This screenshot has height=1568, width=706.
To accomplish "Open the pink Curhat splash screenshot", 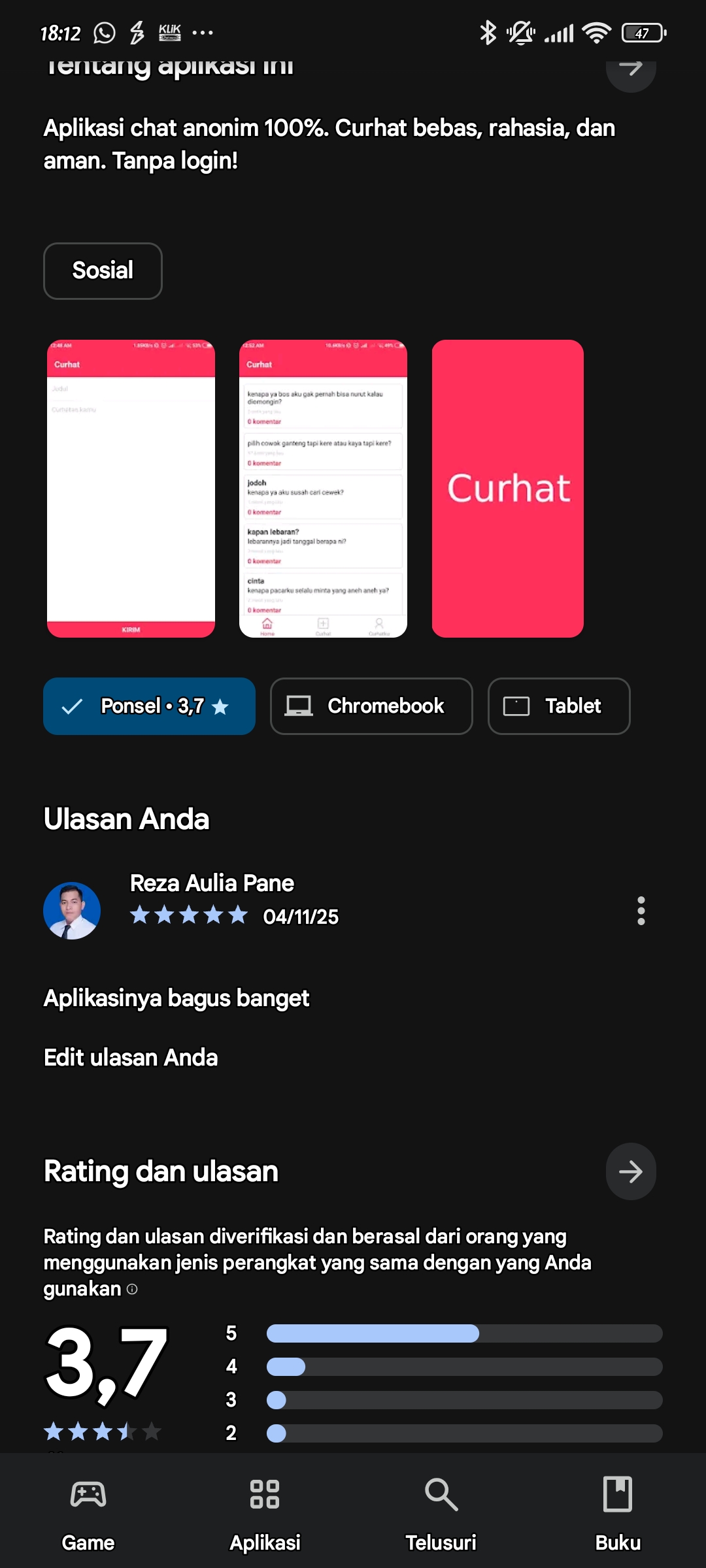I will (x=507, y=488).
